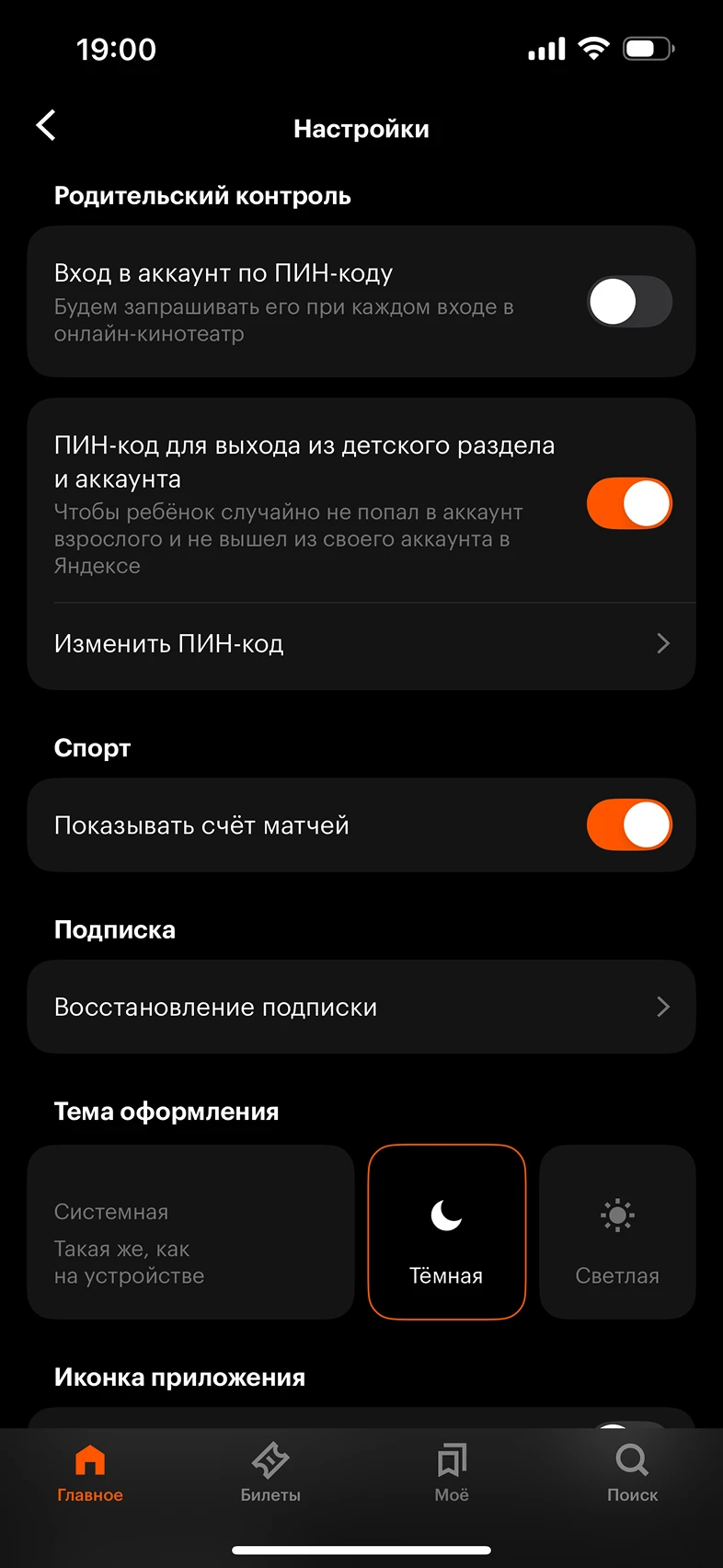Select the Билеты tickets icon

click(x=270, y=1461)
